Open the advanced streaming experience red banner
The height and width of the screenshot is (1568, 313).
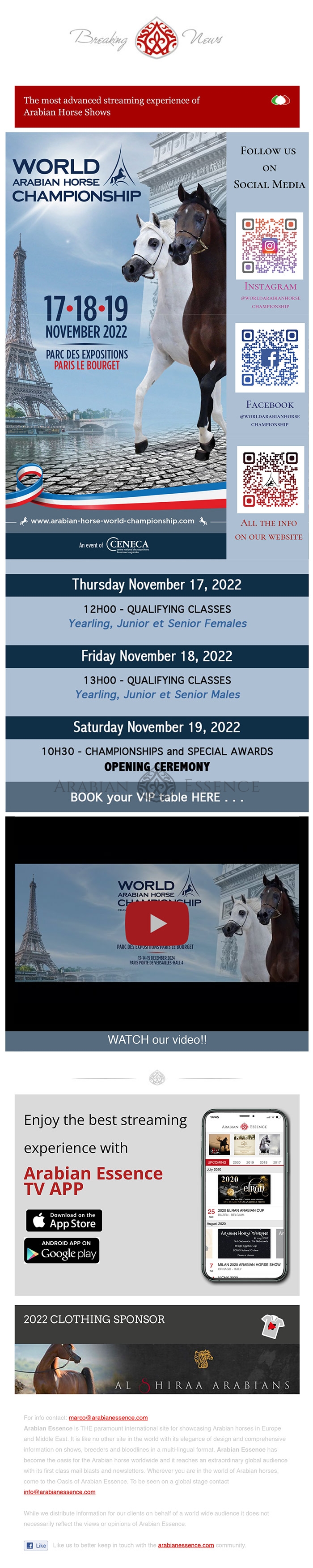157,106
